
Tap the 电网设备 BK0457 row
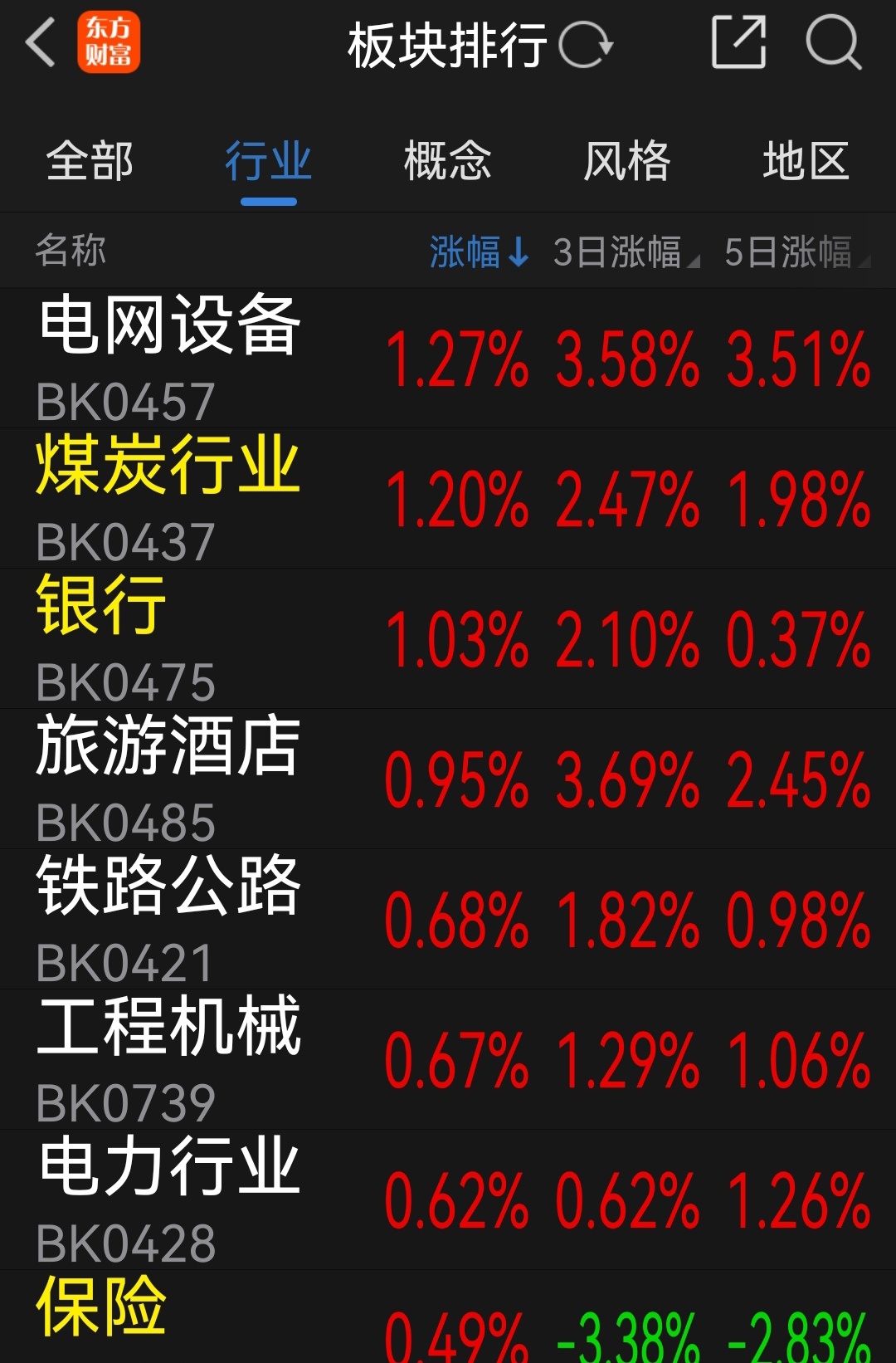coord(448,359)
